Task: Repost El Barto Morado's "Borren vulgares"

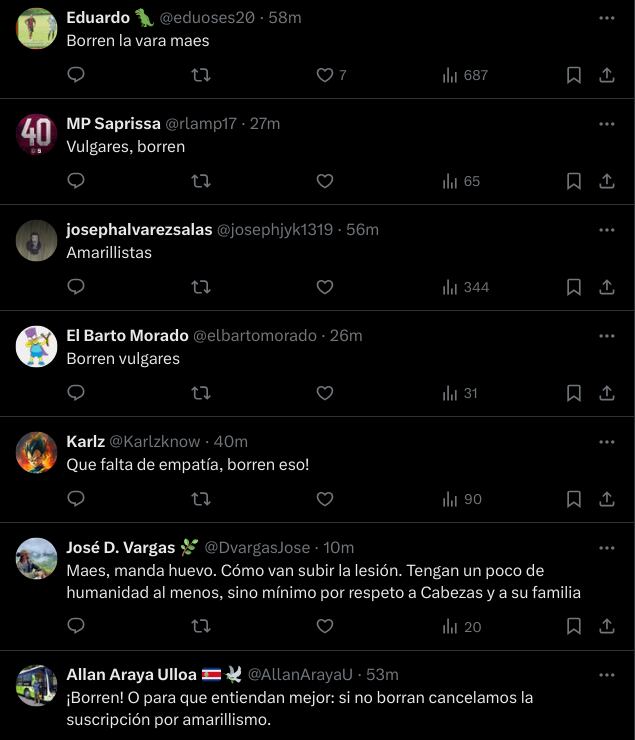Action: tap(200, 393)
